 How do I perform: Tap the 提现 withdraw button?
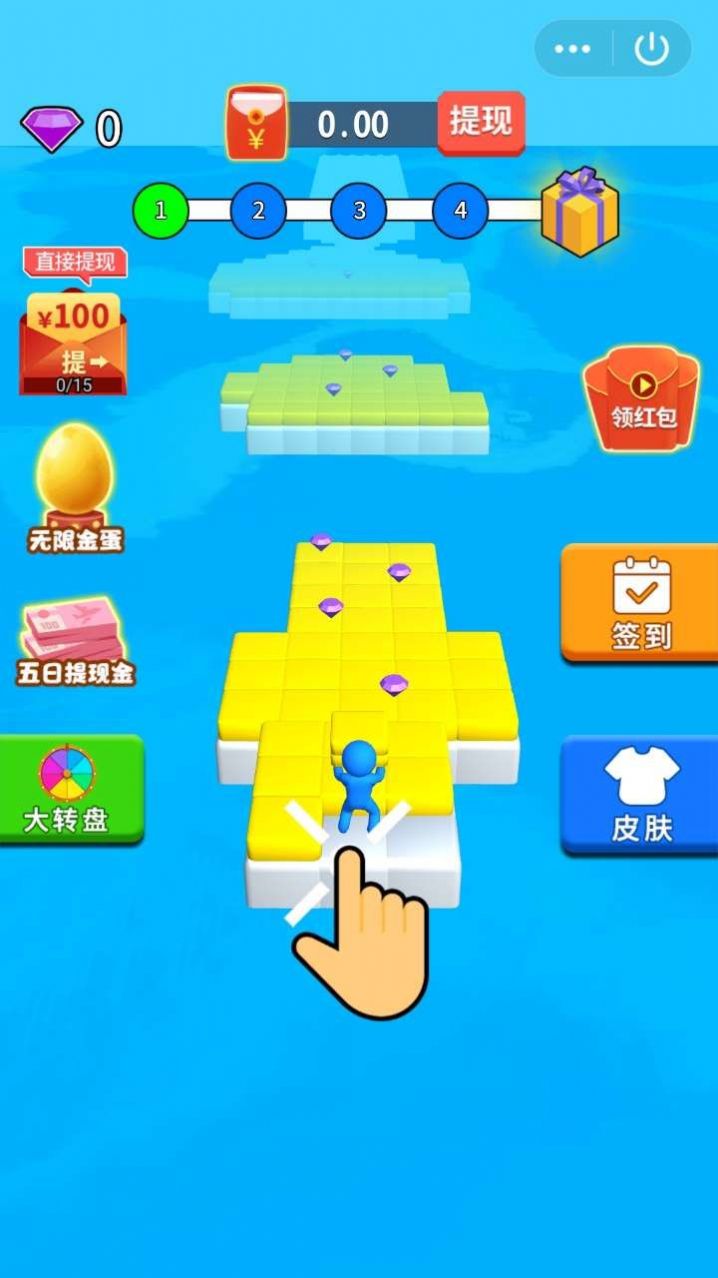click(x=481, y=122)
